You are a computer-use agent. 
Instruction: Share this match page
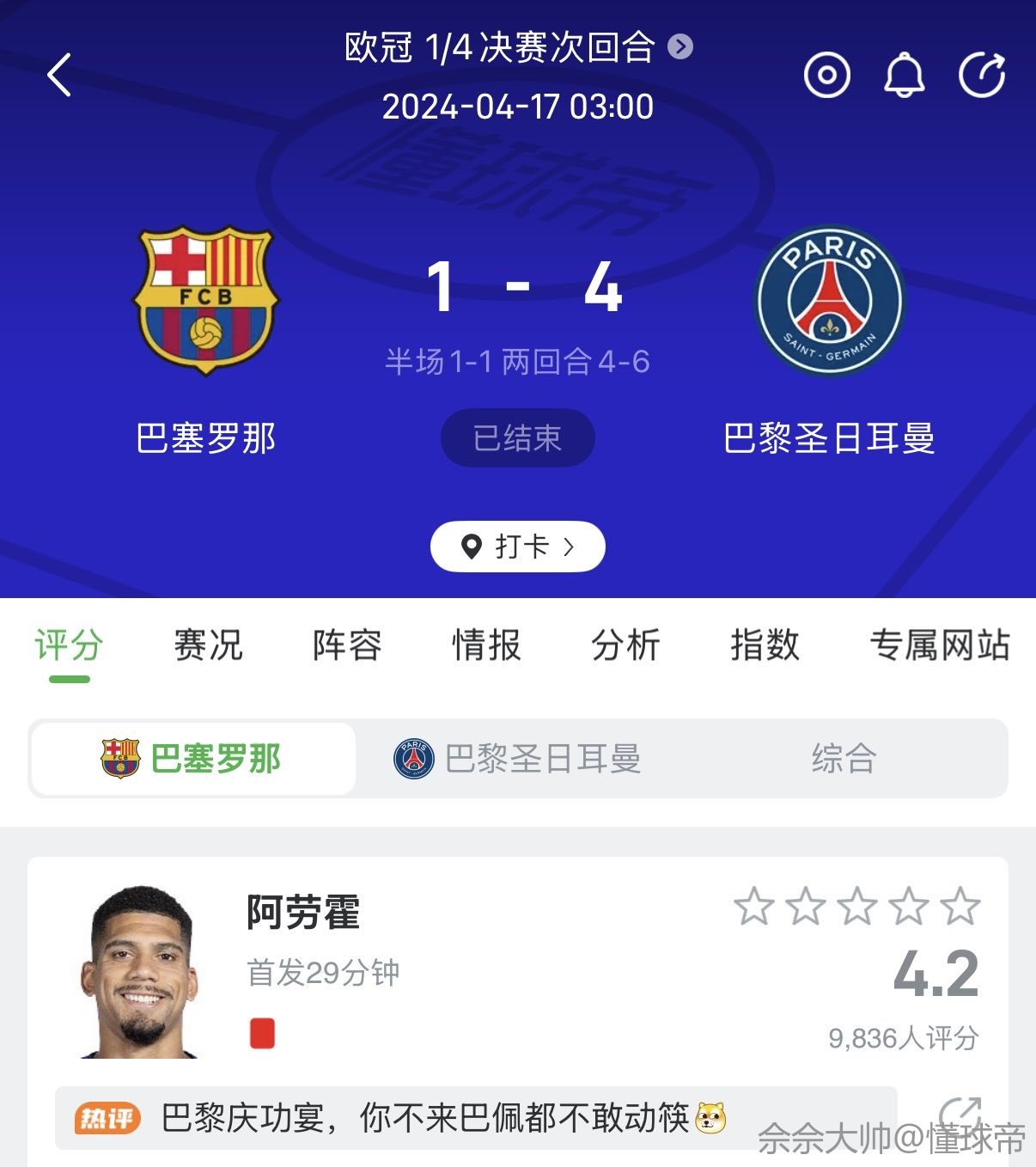[982, 75]
